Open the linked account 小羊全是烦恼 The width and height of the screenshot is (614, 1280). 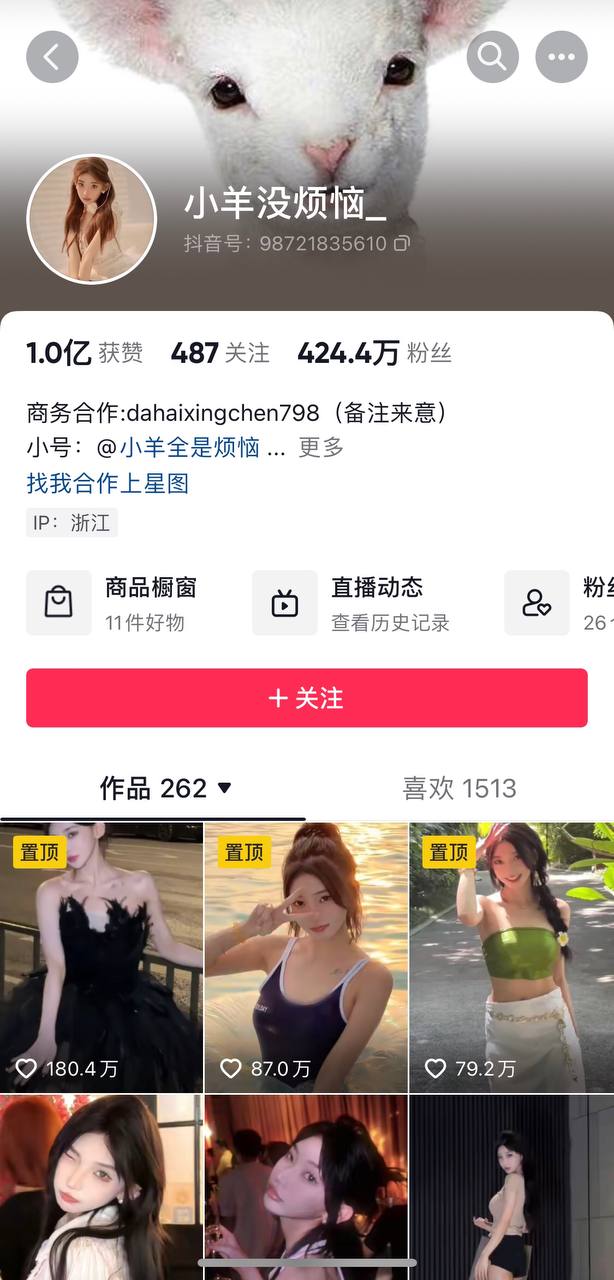click(189, 447)
